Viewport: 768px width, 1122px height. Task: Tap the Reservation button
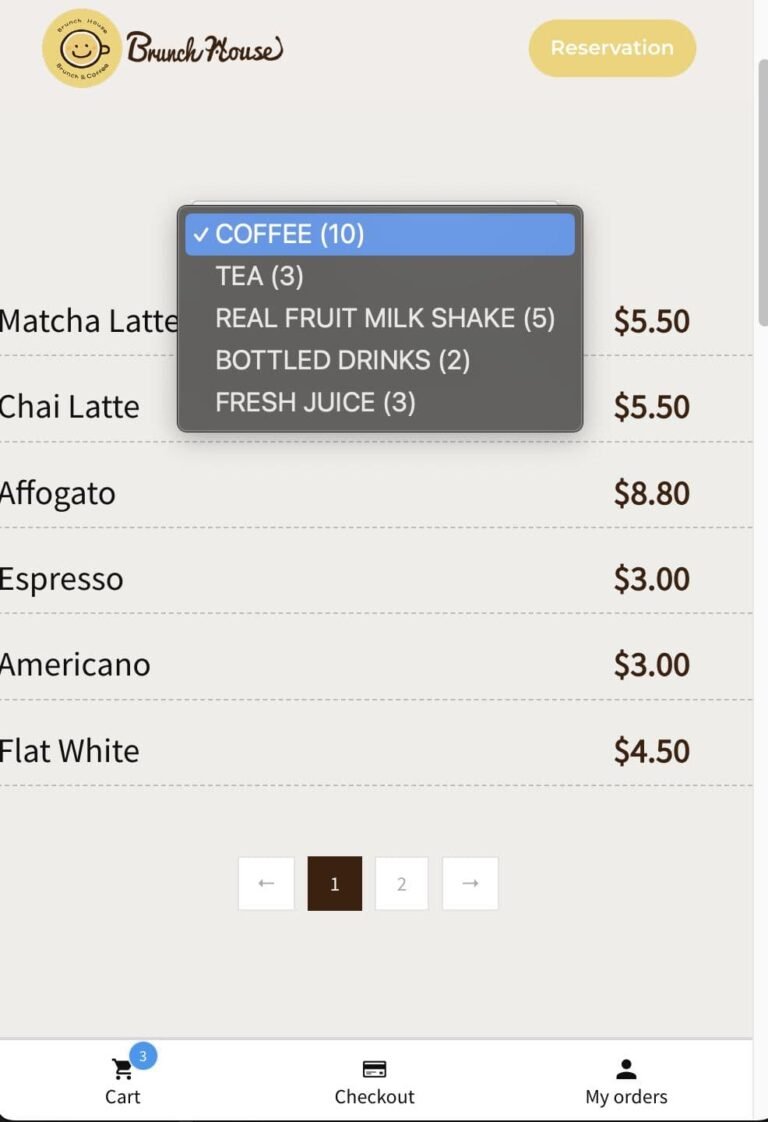tap(611, 48)
